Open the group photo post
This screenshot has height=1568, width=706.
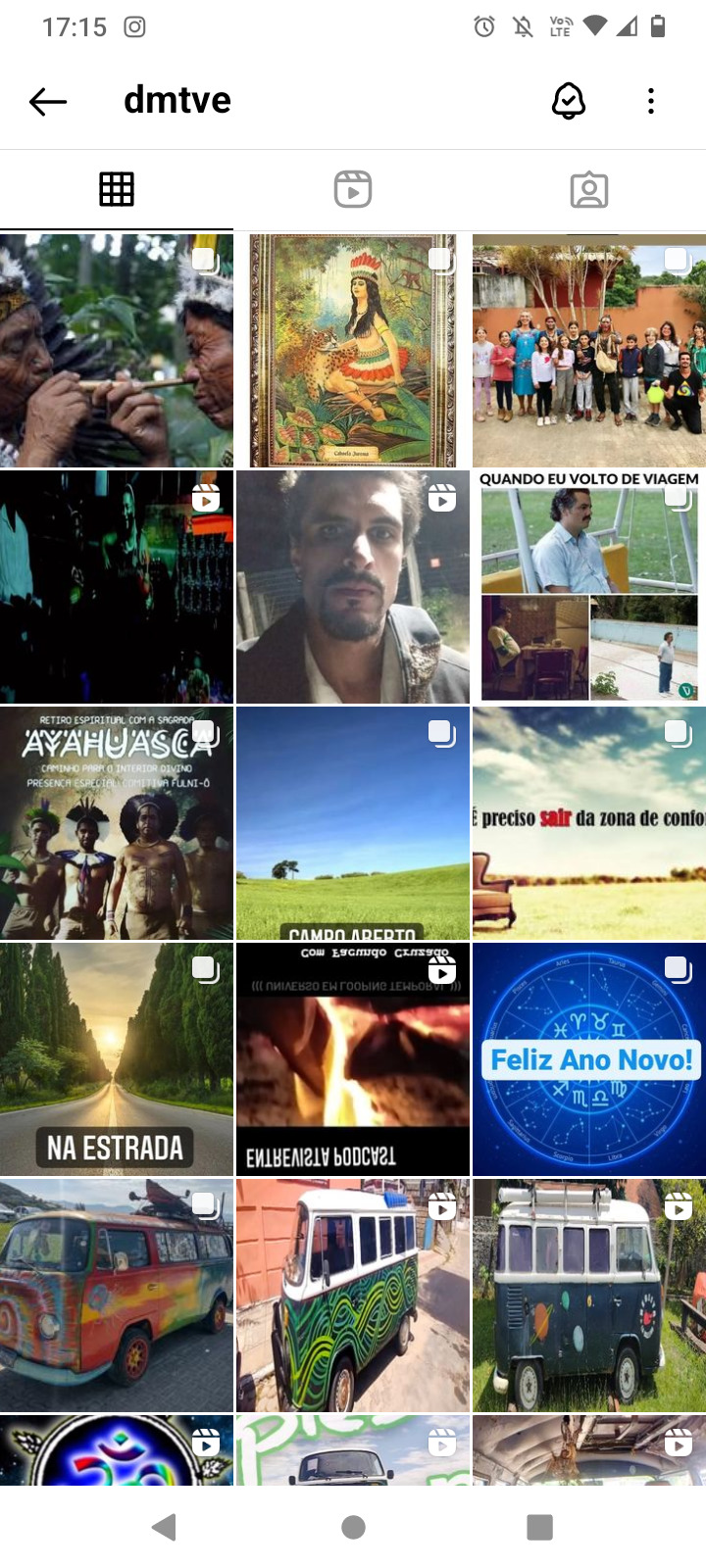588,351
